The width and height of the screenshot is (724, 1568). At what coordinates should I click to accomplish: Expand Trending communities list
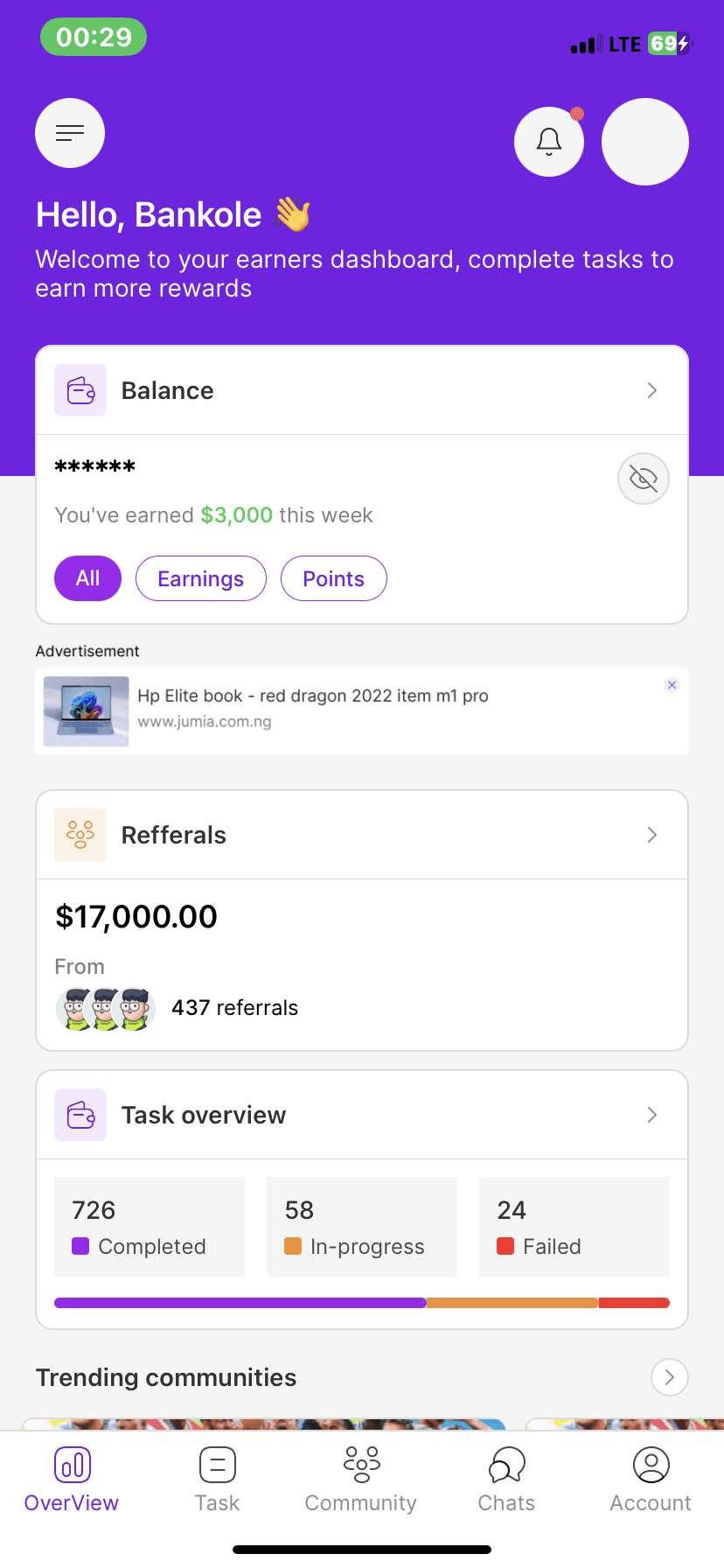pos(669,1376)
